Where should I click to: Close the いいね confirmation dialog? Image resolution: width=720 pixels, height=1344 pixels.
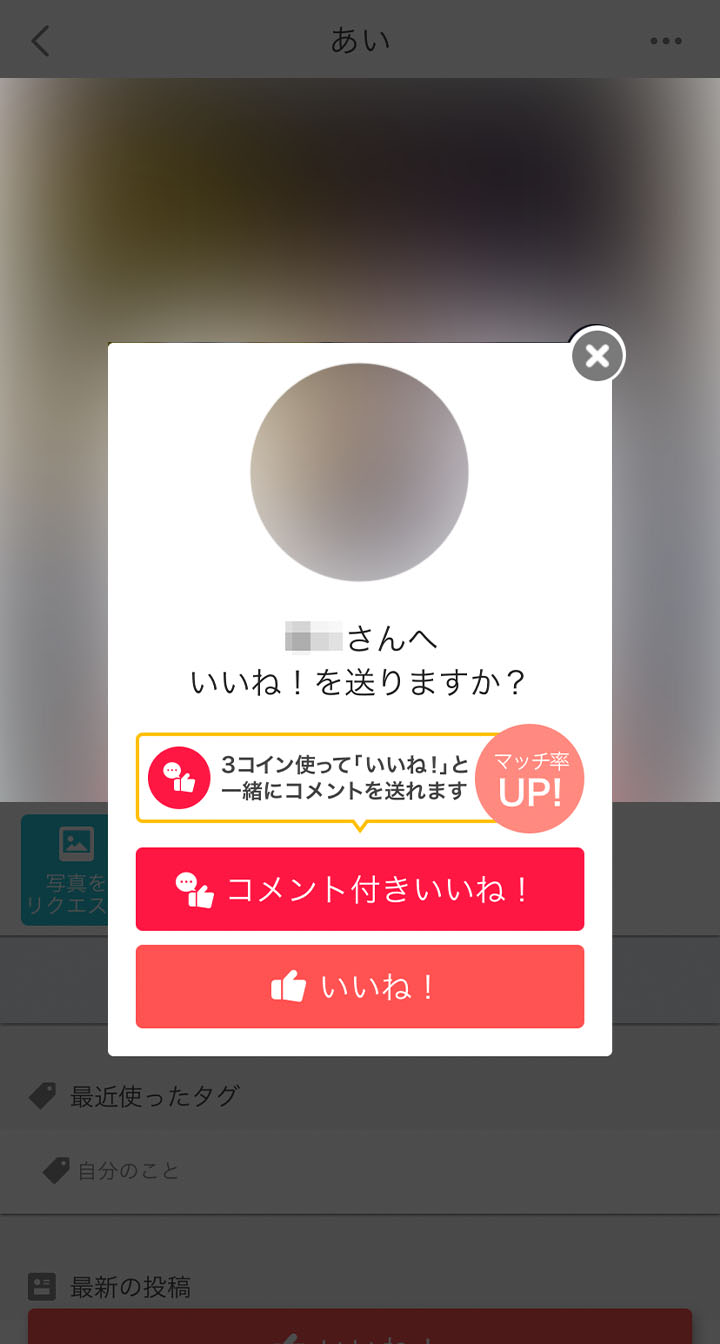pos(597,355)
